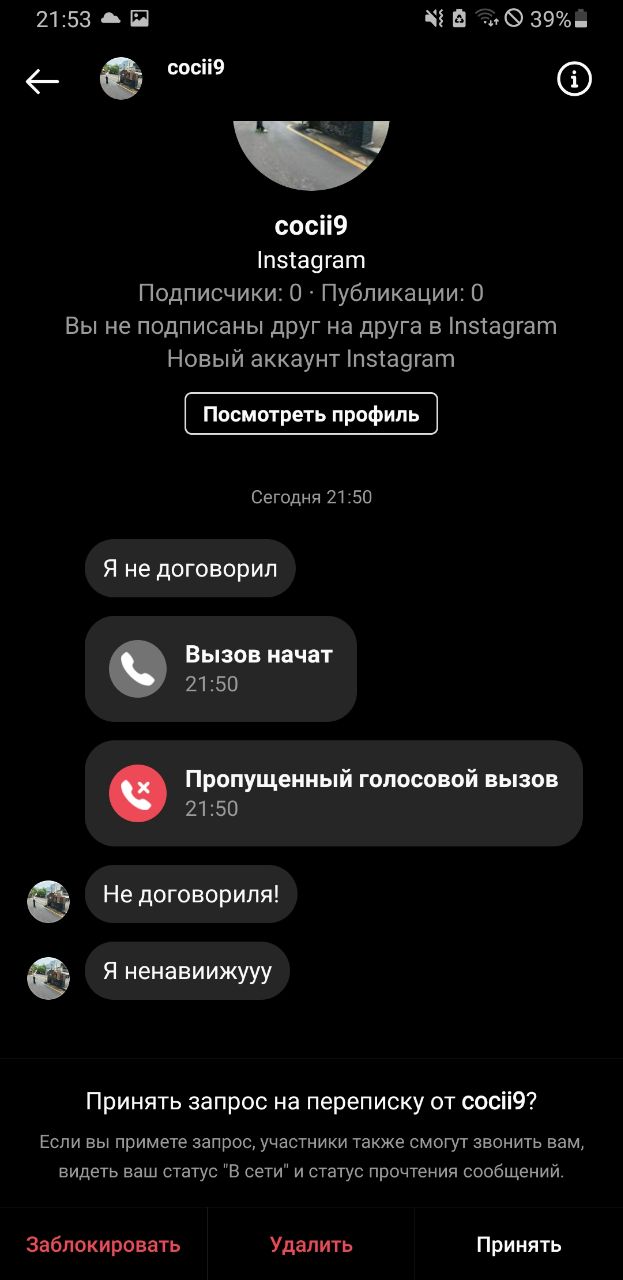This screenshot has width=623, height=1280.
Task: Open the Пропущенный голосовой вызов call entry
Action: 333,793
